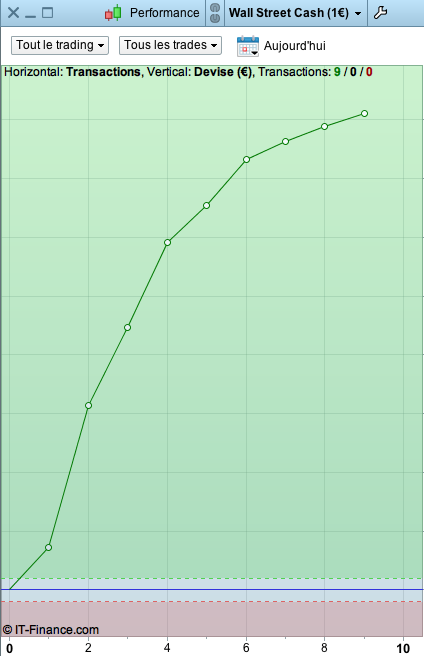Close the Performance window
The height and width of the screenshot is (656, 424).
click(x=13, y=13)
